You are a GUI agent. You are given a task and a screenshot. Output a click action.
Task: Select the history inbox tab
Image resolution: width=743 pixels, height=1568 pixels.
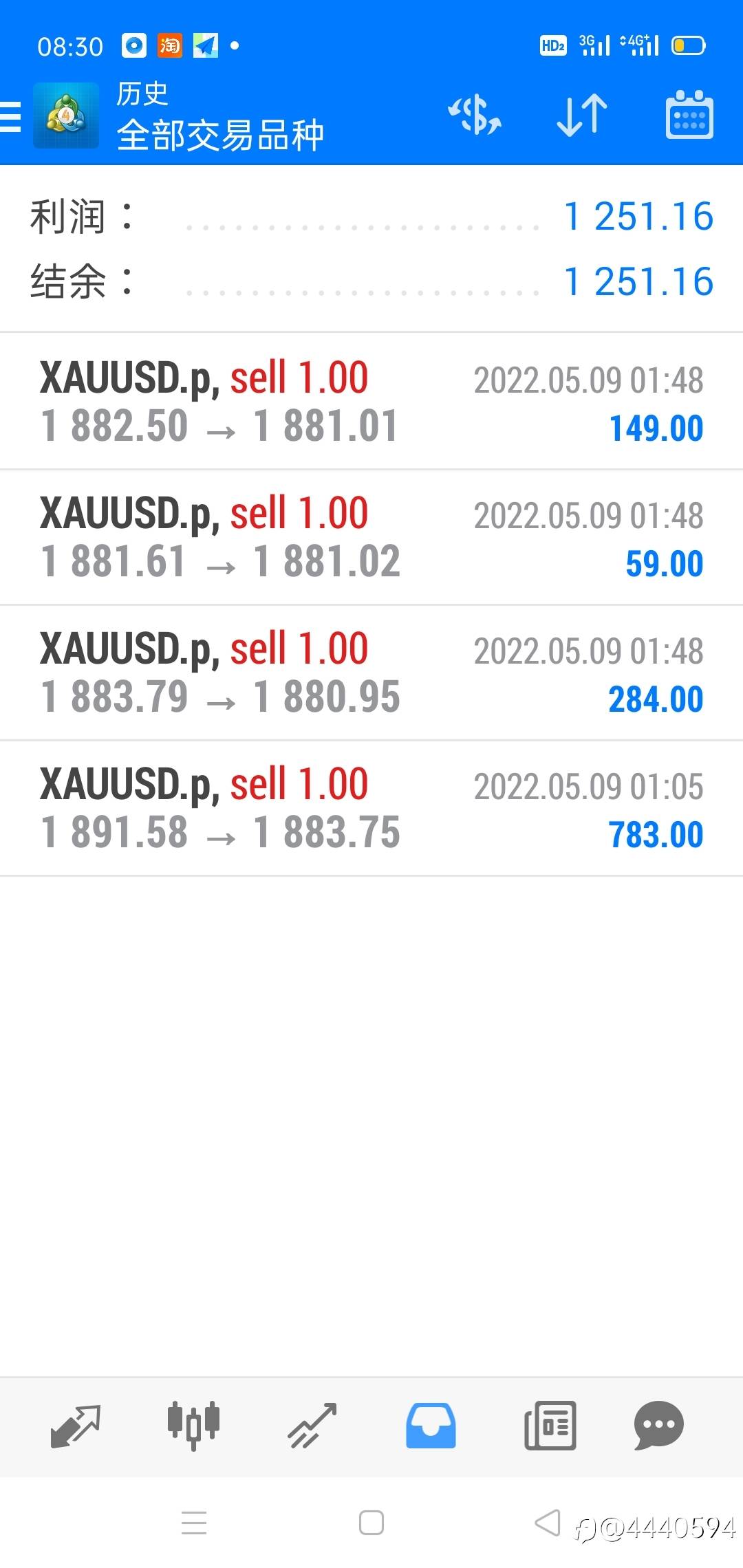tap(431, 1426)
